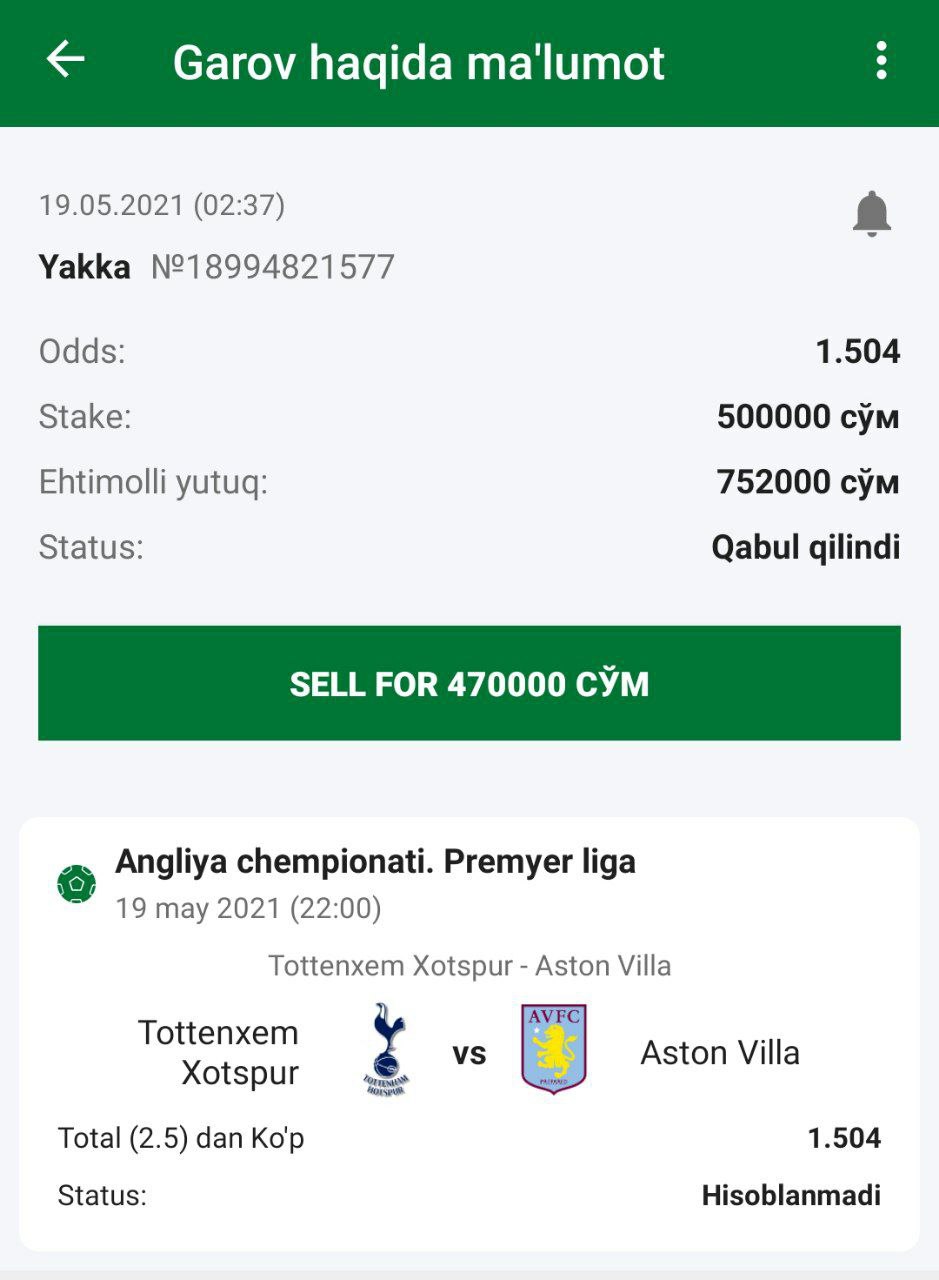This screenshot has width=939, height=1280.
Task: Open the three-dot overflow menu
Action: [x=880, y=61]
